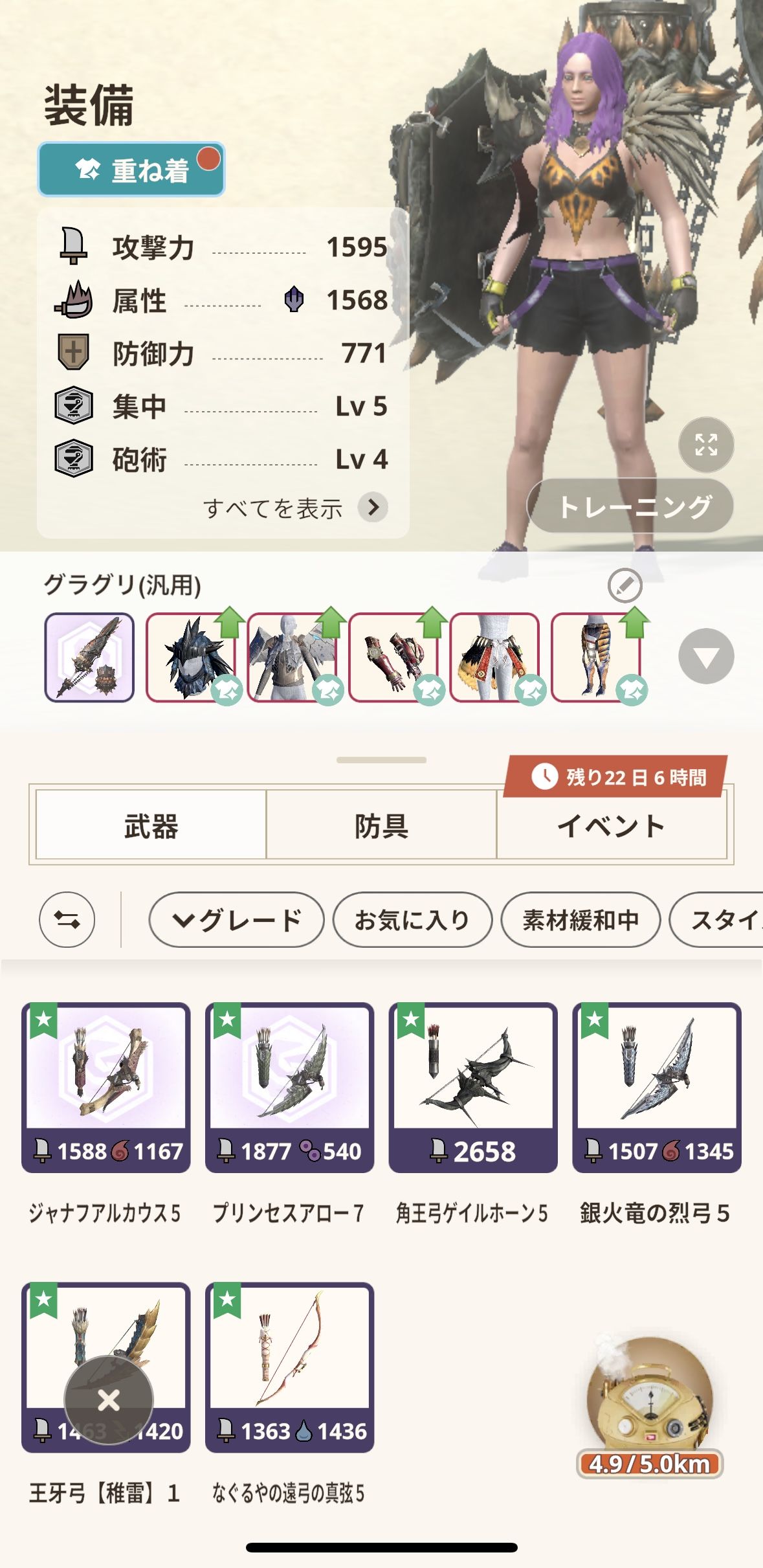Choose the プリンセスアロー7 bow
The image size is (763, 1568).
(x=289, y=1088)
